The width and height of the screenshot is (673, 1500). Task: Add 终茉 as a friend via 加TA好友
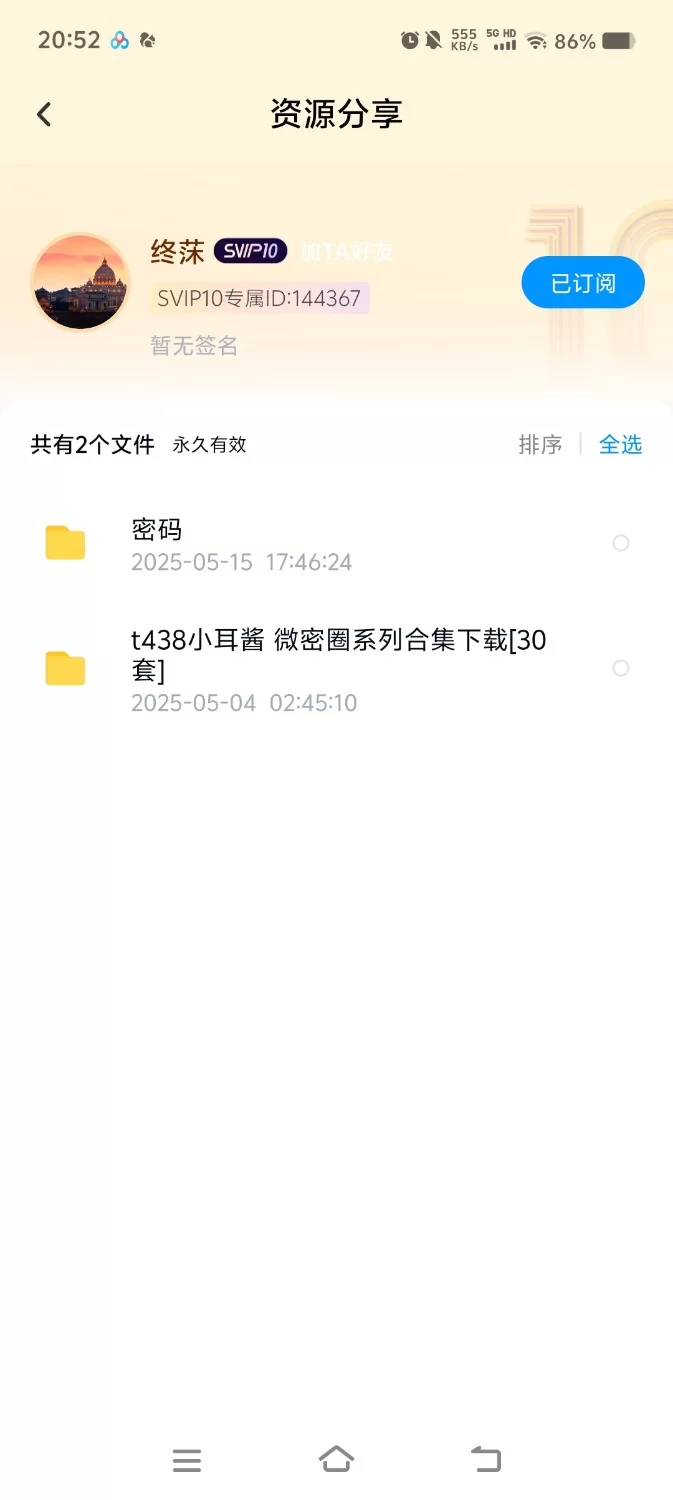point(346,251)
